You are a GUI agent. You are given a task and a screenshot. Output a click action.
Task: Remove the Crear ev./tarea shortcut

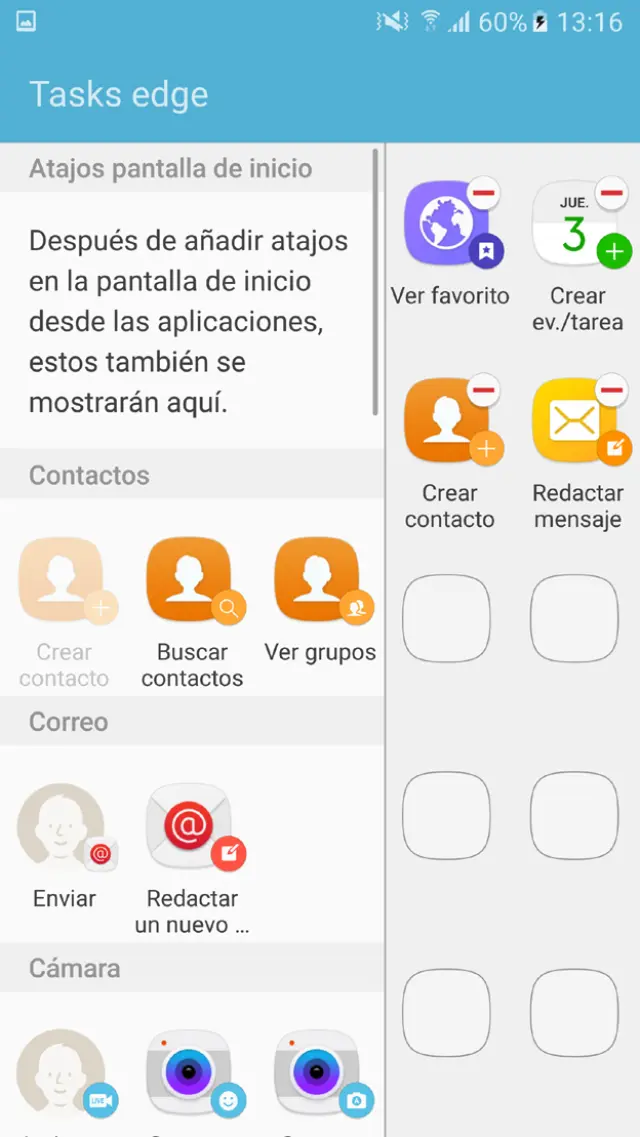pos(611,192)
